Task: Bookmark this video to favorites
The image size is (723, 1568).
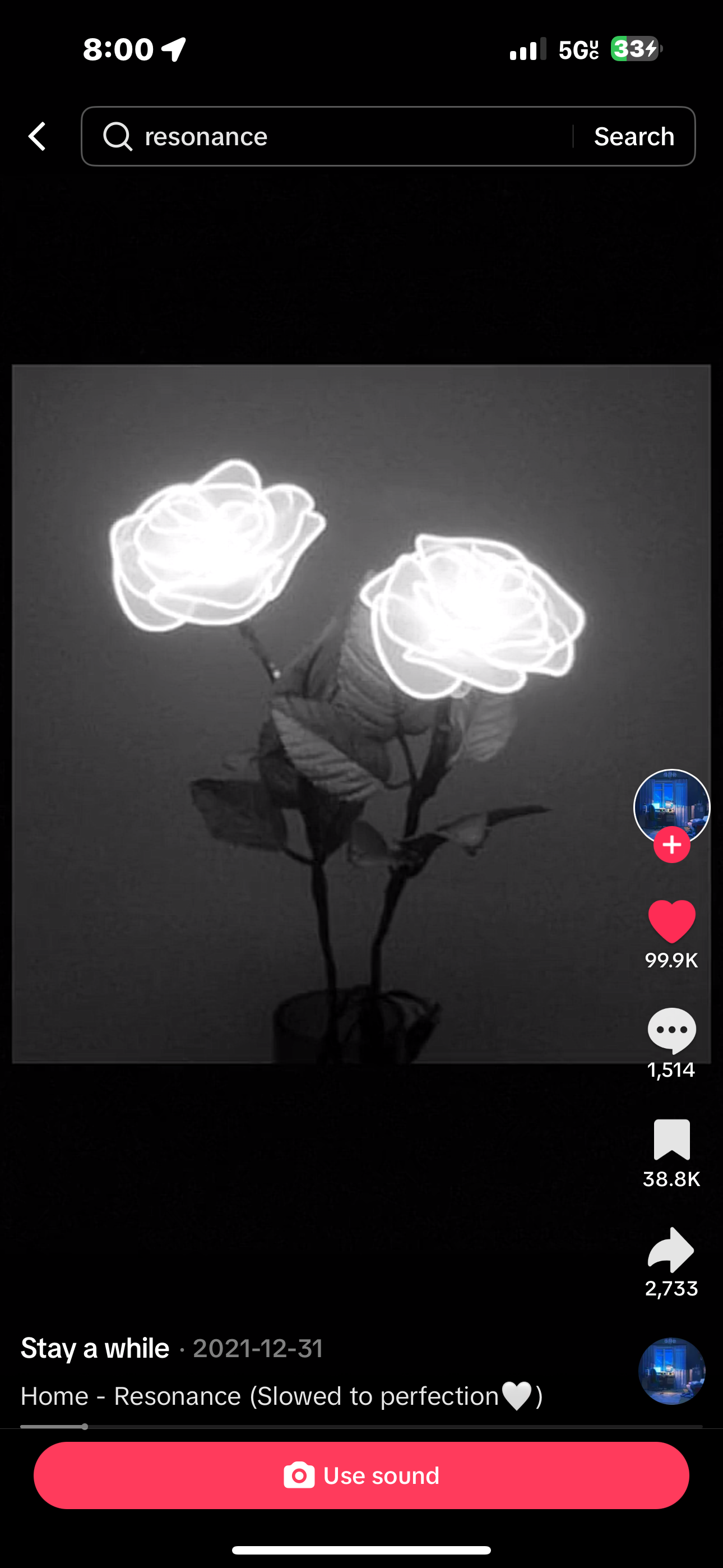Action: [671, 1140]
